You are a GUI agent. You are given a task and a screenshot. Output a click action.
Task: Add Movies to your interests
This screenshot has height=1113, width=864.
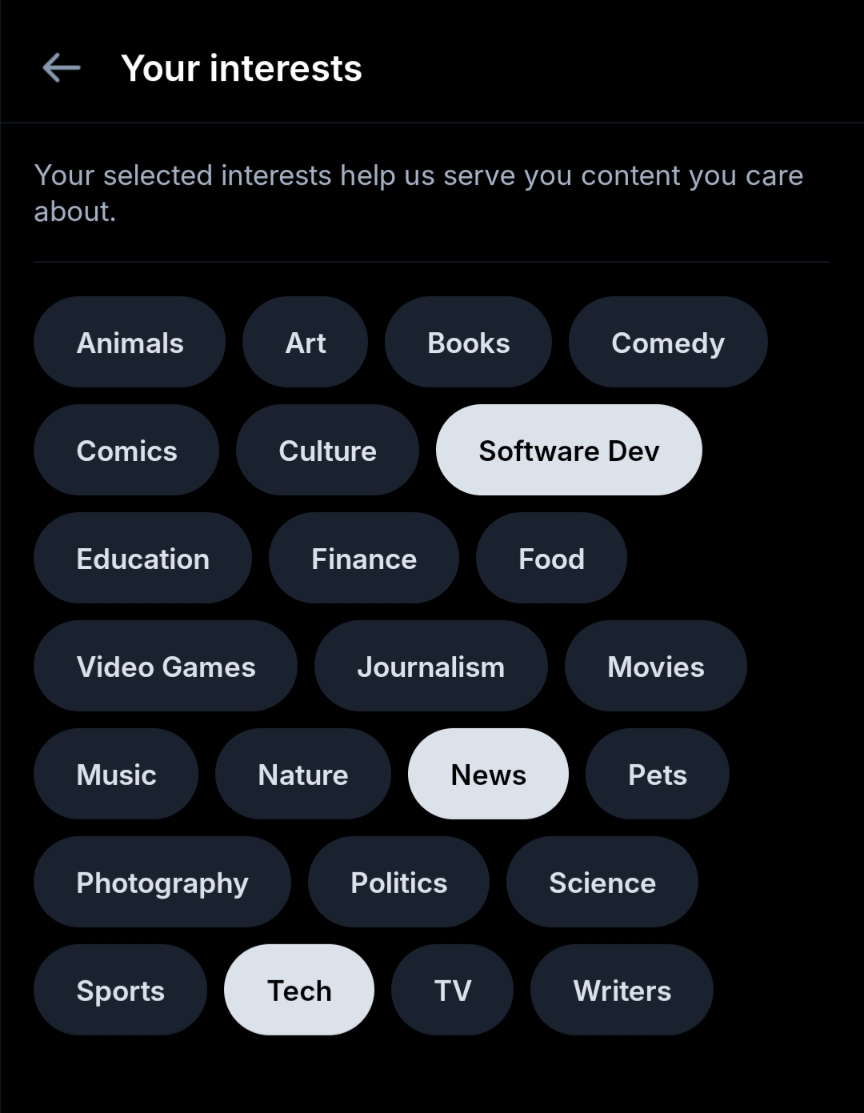tap(655, 666)
